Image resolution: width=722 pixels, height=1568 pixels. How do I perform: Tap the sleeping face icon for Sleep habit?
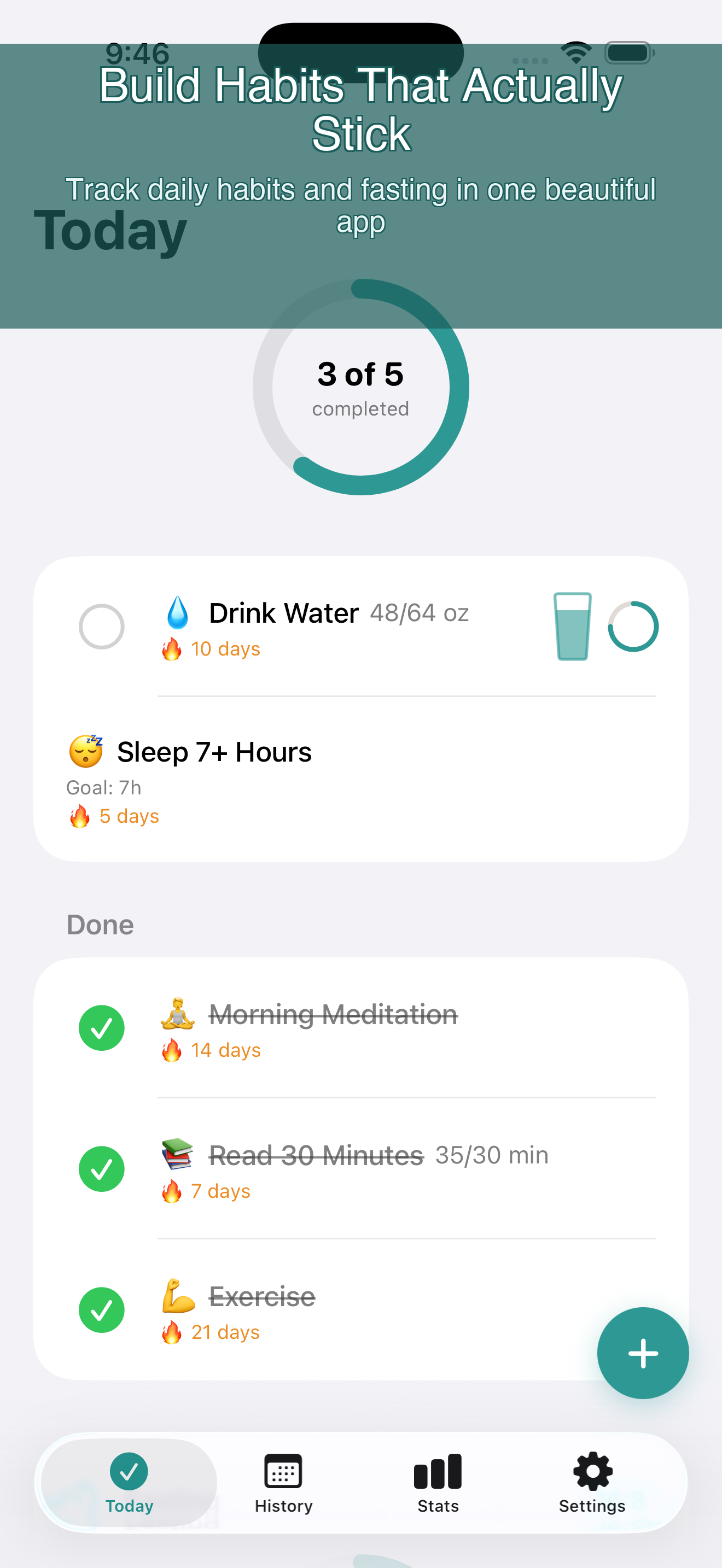pos(89,751)
